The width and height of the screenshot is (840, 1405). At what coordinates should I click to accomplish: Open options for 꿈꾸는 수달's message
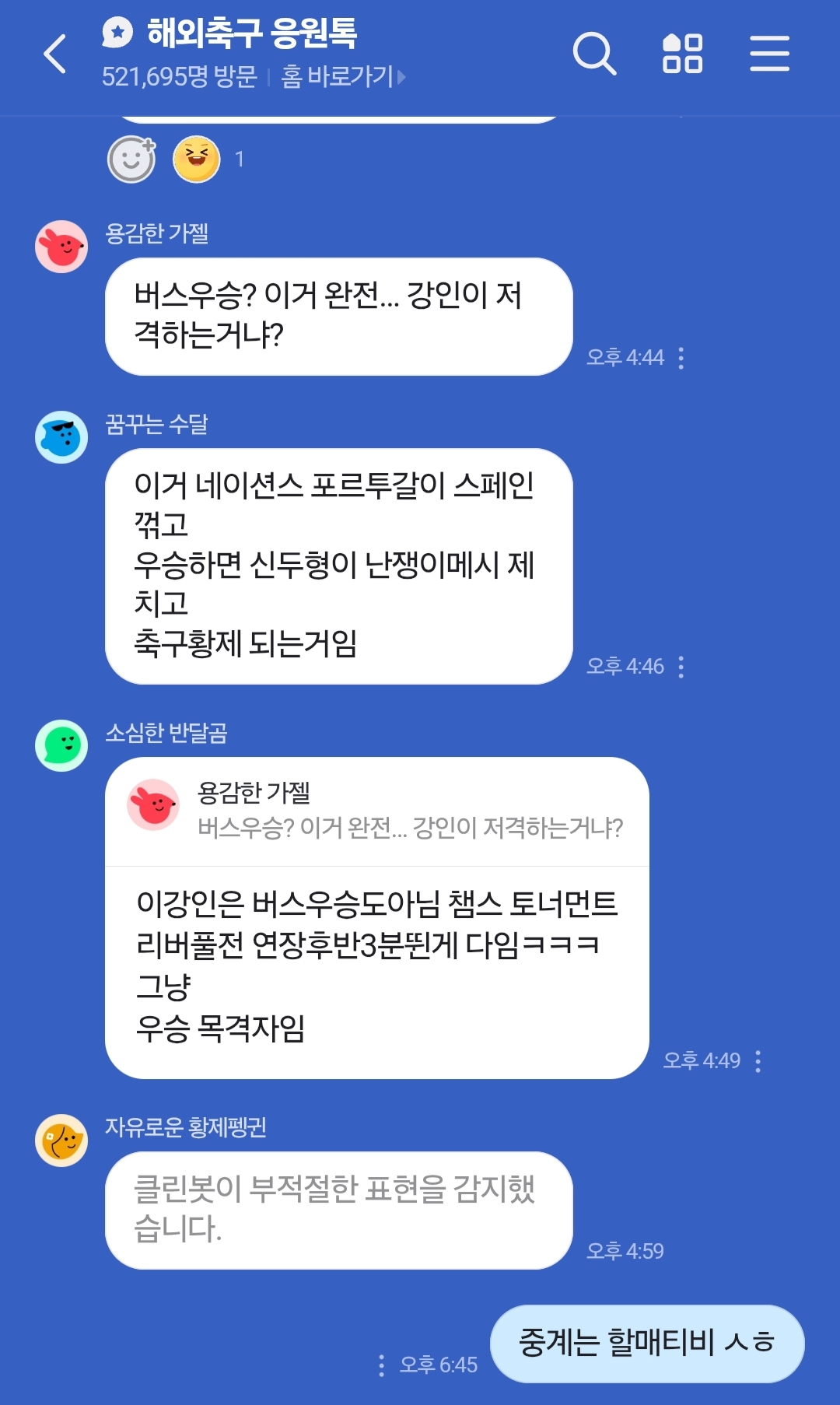click(681, 667)
